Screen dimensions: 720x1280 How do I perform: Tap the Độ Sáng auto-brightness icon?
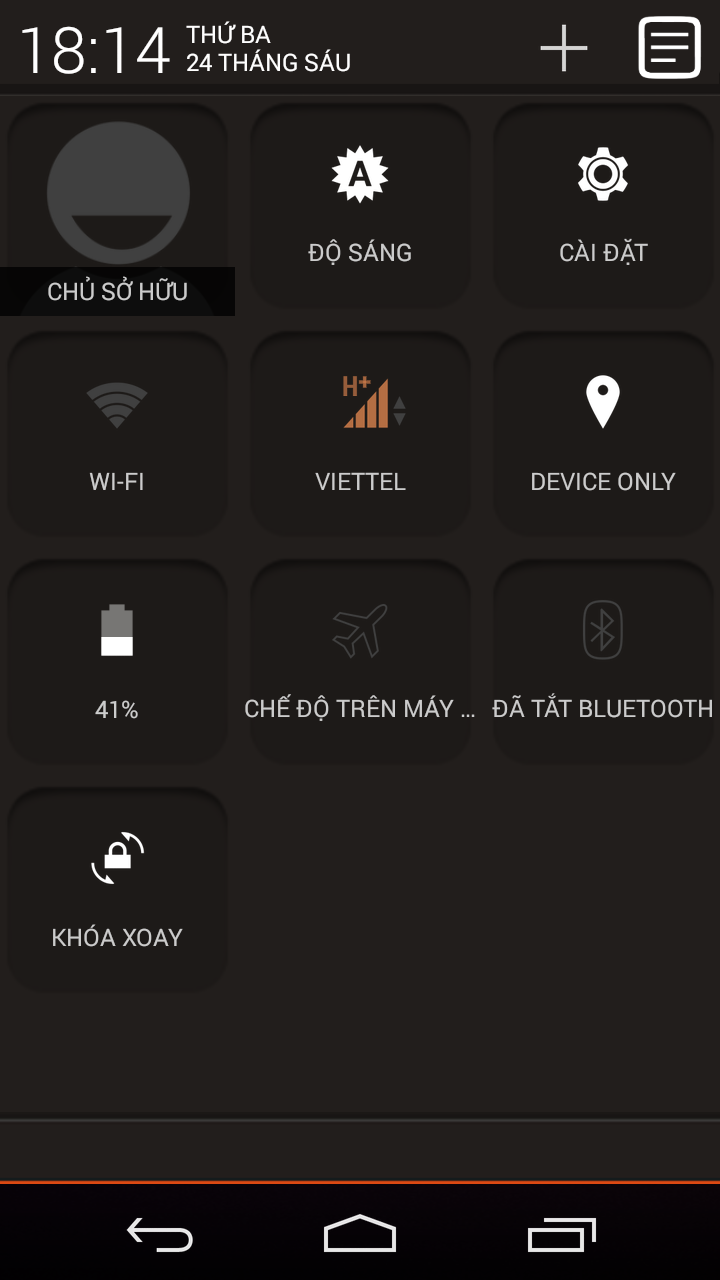coord(360,174)
